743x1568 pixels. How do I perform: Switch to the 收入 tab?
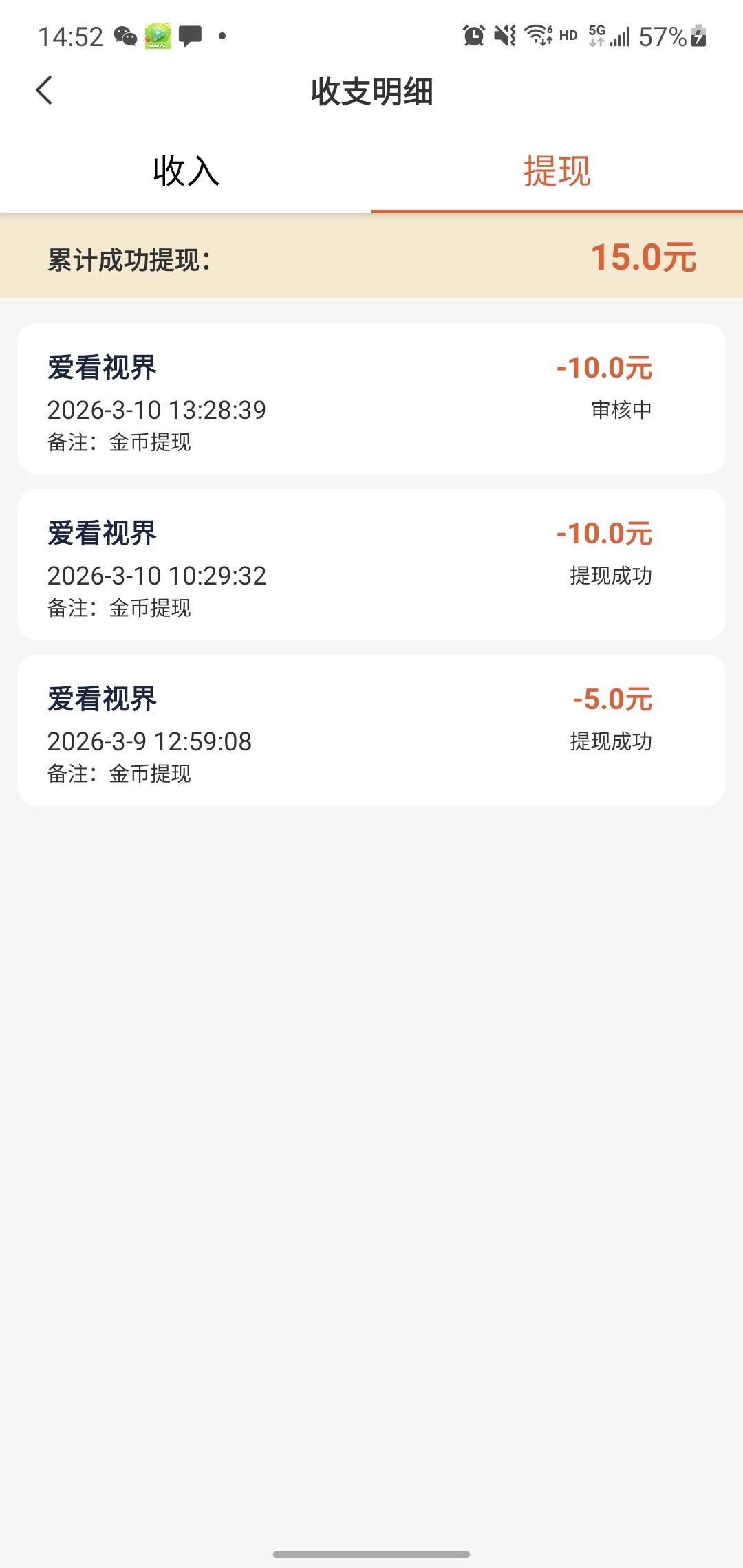[186, 171]
